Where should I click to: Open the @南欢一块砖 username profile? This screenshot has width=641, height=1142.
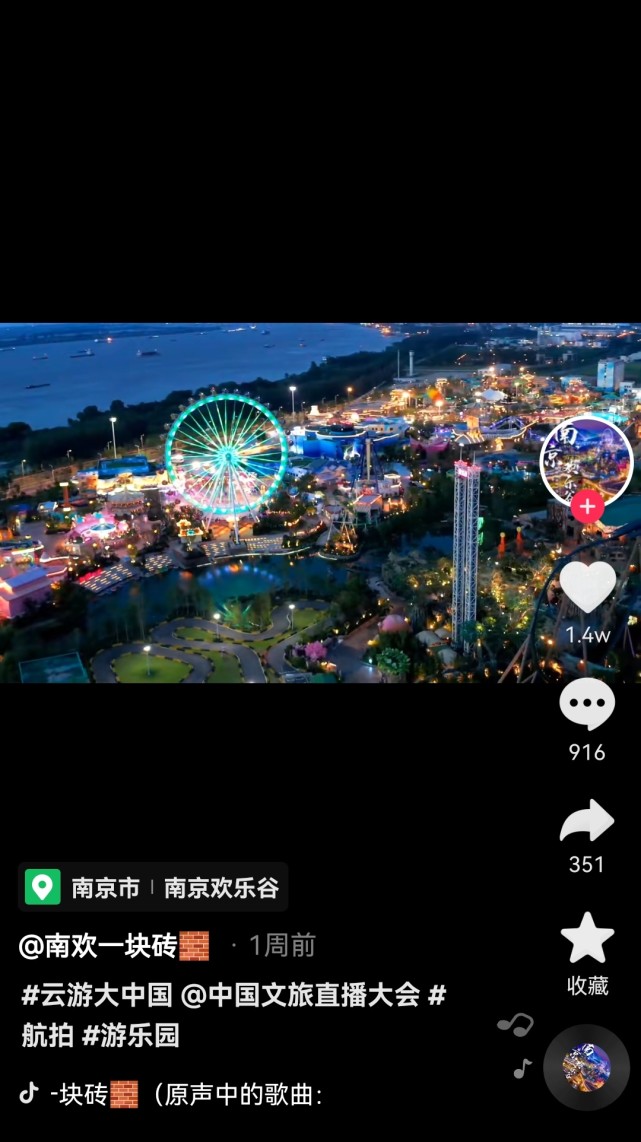(114, 945)
